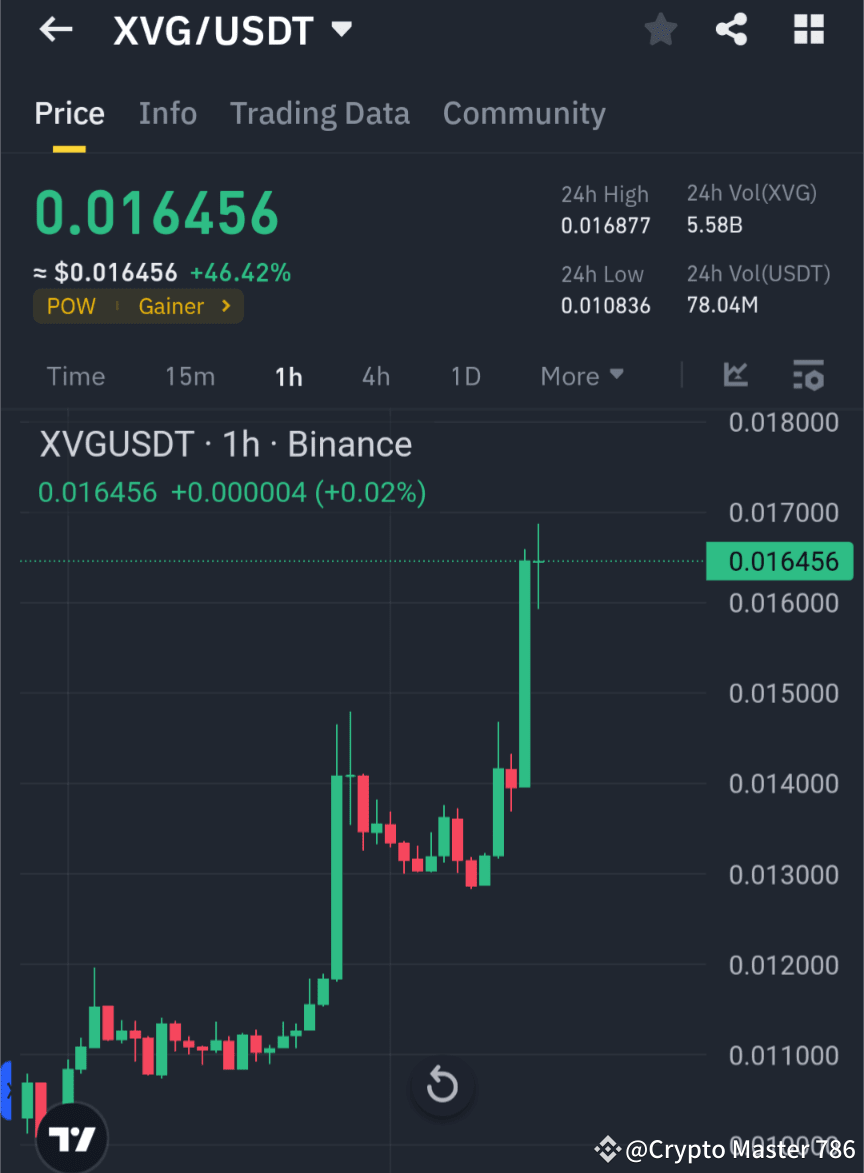Open the Trading Data tab
Viewport: 864px width, 1173px height.
pos(319,113)
